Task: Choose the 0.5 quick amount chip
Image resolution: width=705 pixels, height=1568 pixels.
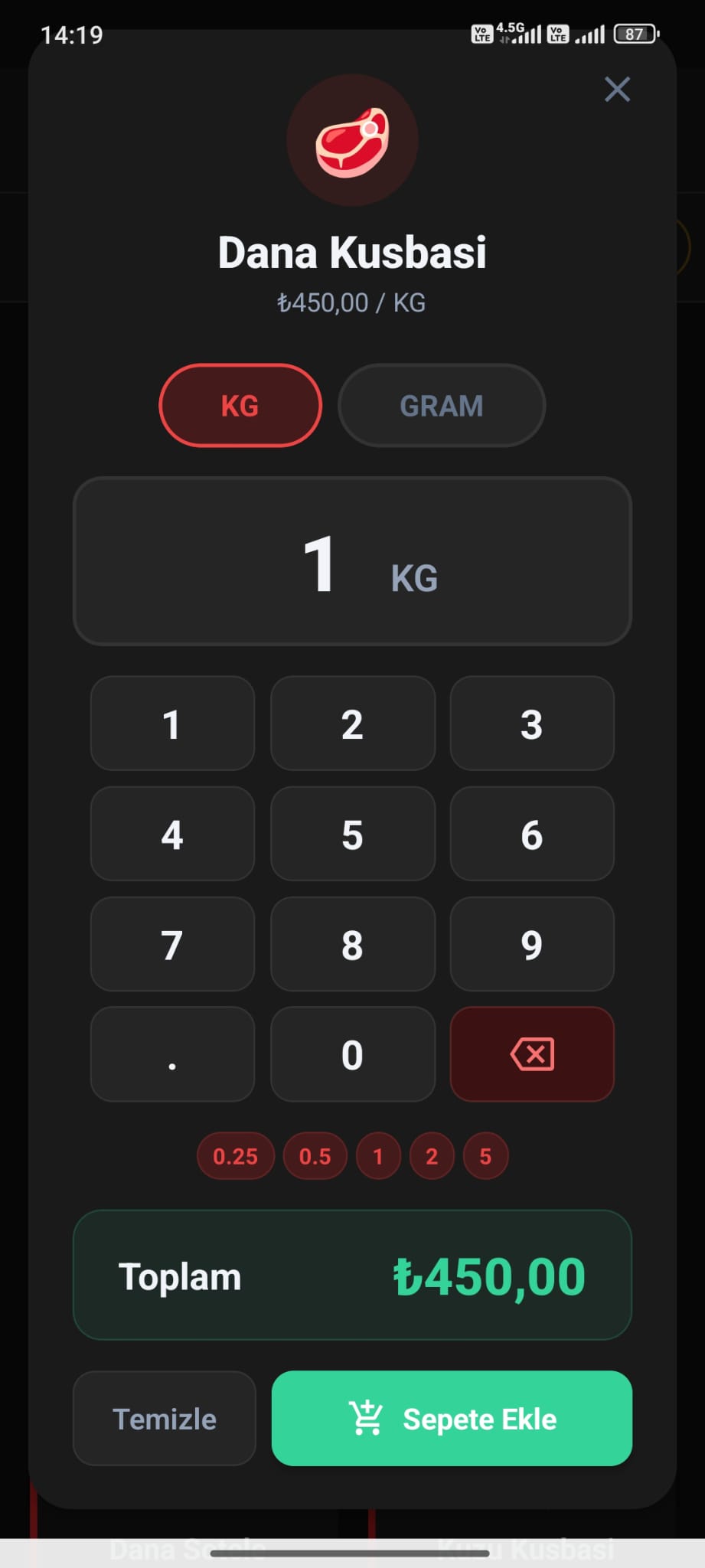Action: [315, 1156]
